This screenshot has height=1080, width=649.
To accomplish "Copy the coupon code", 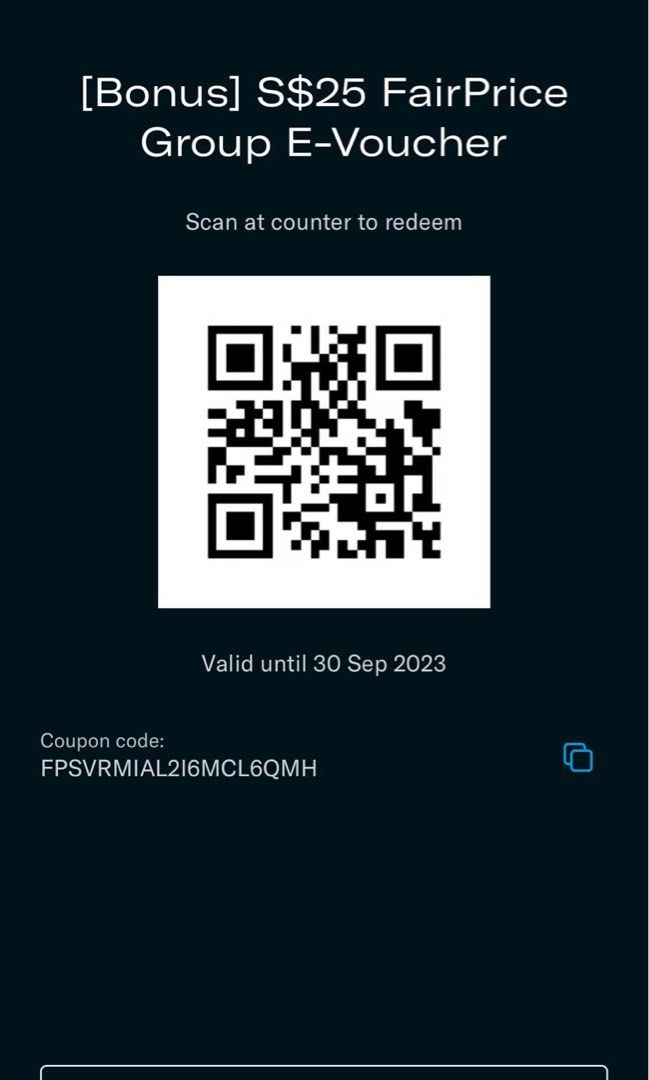I will 578,757.
